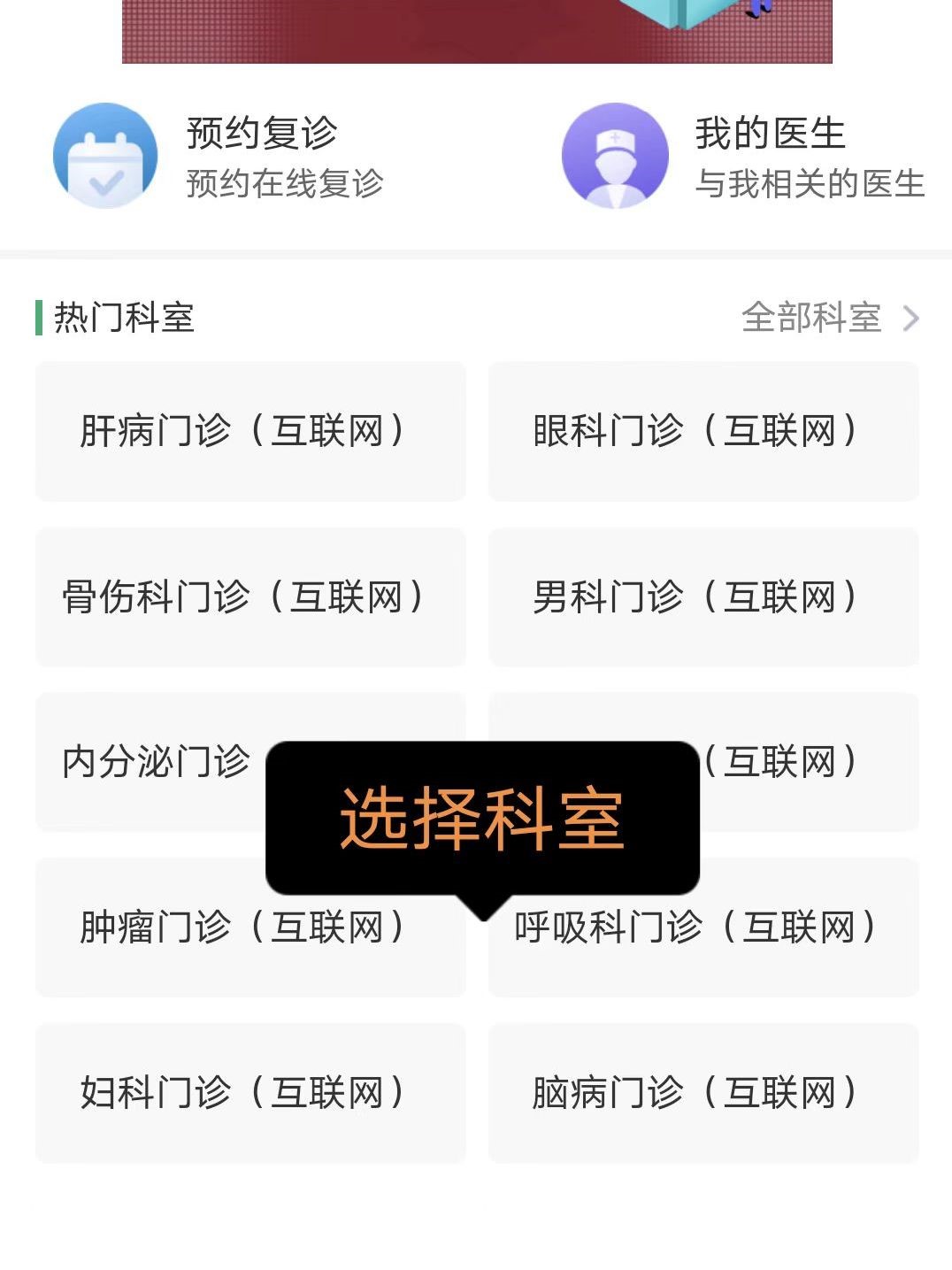The image size is (952, 1270).
Task: Choose 男科门诊（互联网）
Action: point(703,597)
